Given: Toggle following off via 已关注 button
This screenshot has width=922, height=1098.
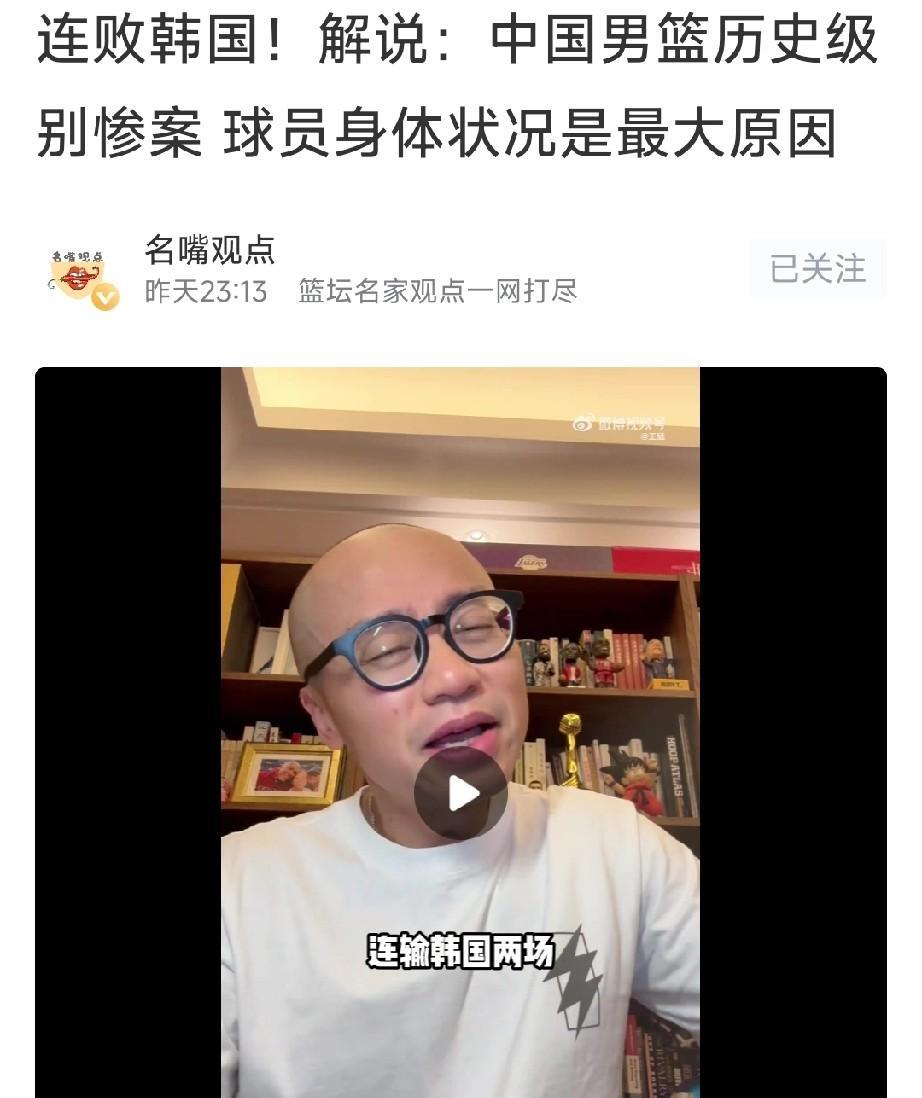Looking at the screenshot, I should coord(817,270).
